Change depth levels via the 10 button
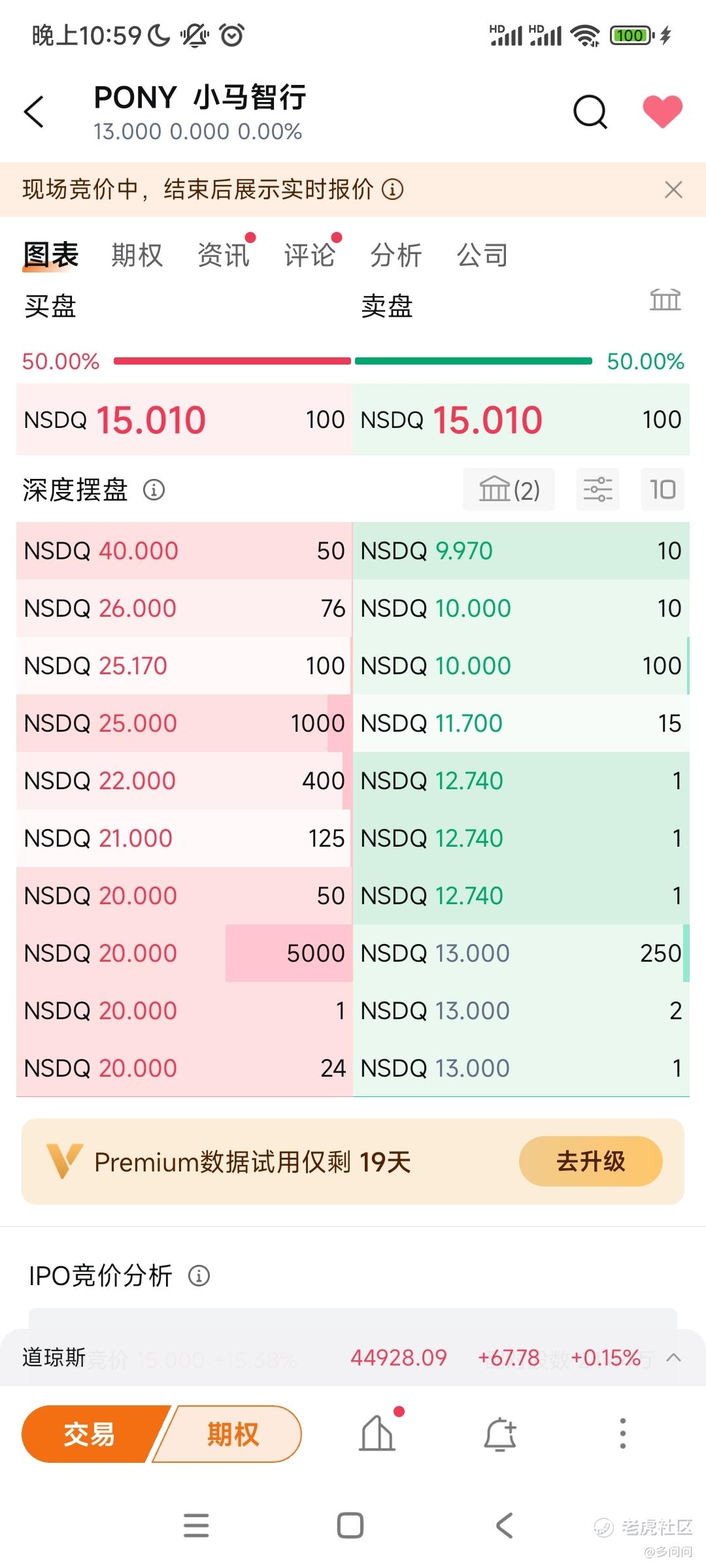 pyautogui.click(x=662, y=489)
